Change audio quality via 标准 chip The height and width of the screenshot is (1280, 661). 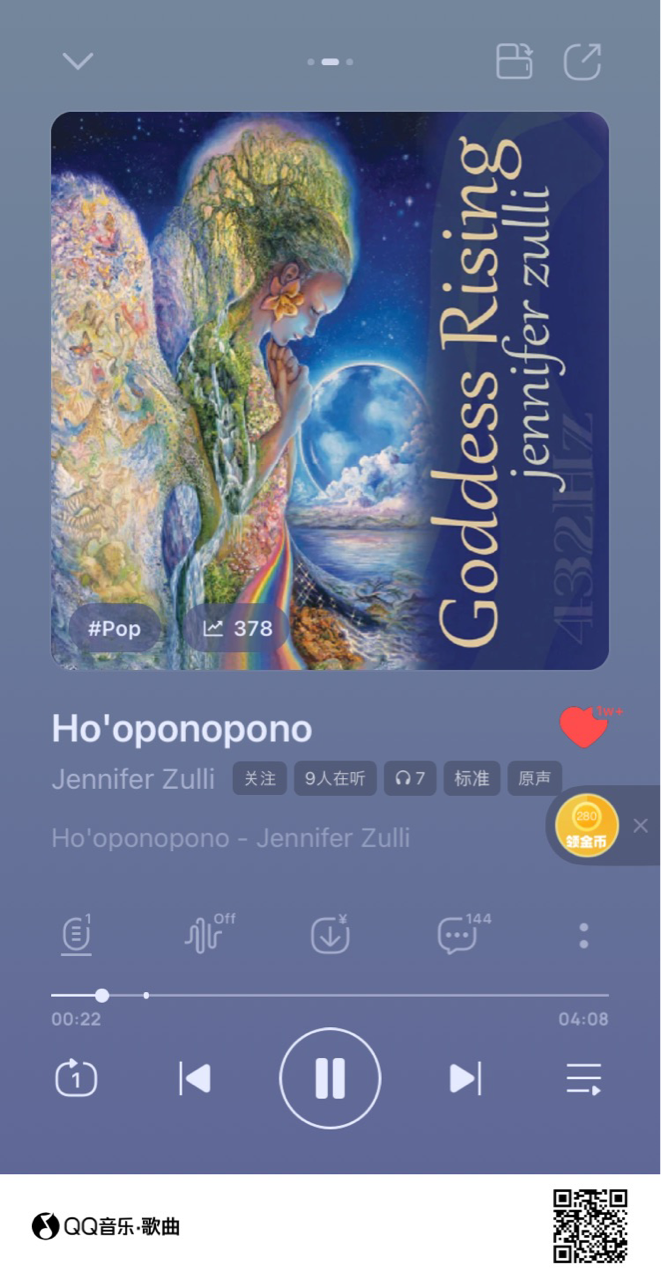point(472,778)
